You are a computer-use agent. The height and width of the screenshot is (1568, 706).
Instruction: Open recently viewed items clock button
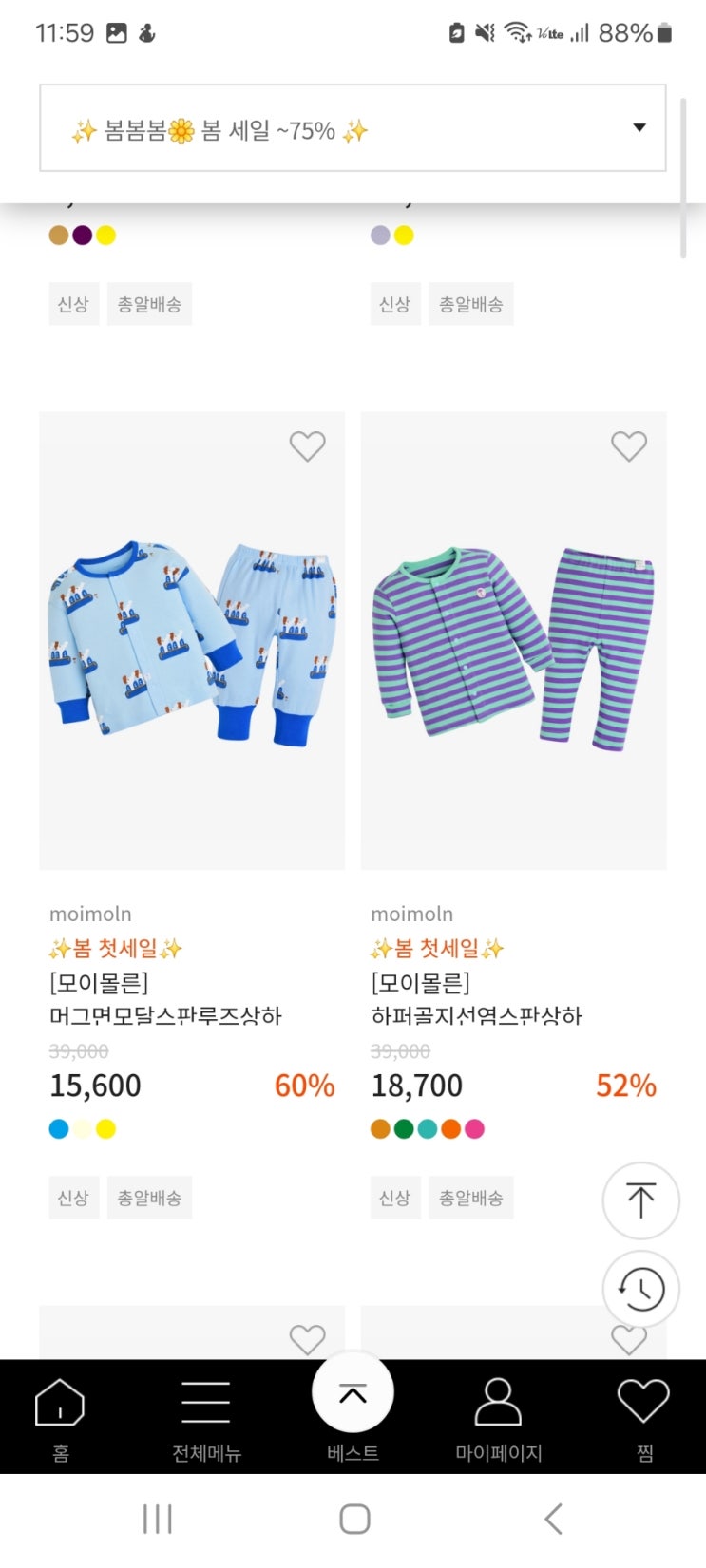tap(640, 1289)
